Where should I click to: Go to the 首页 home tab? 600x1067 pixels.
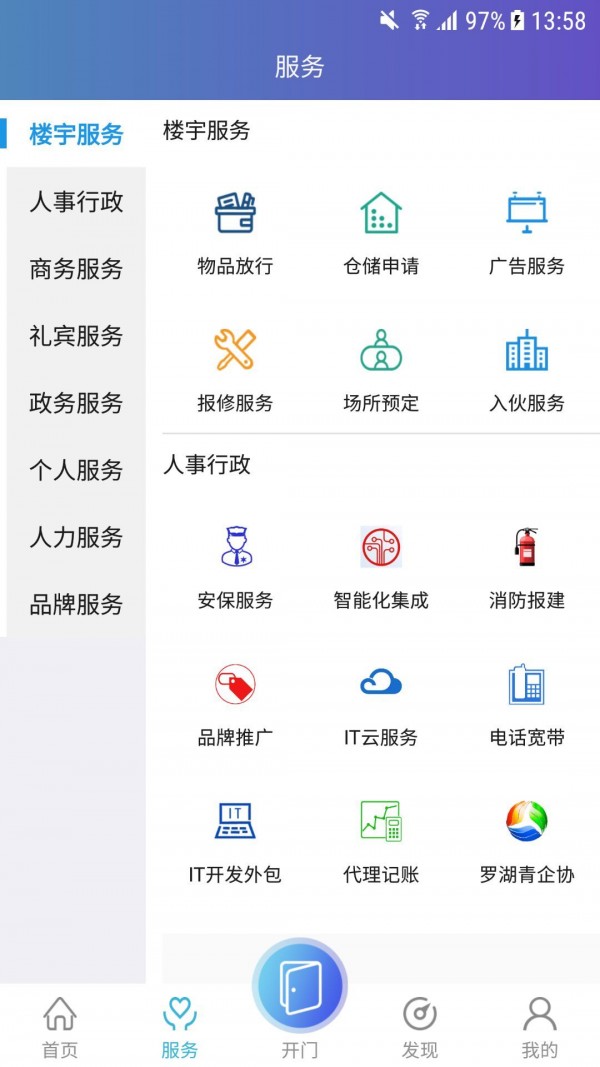[60, 1027]
